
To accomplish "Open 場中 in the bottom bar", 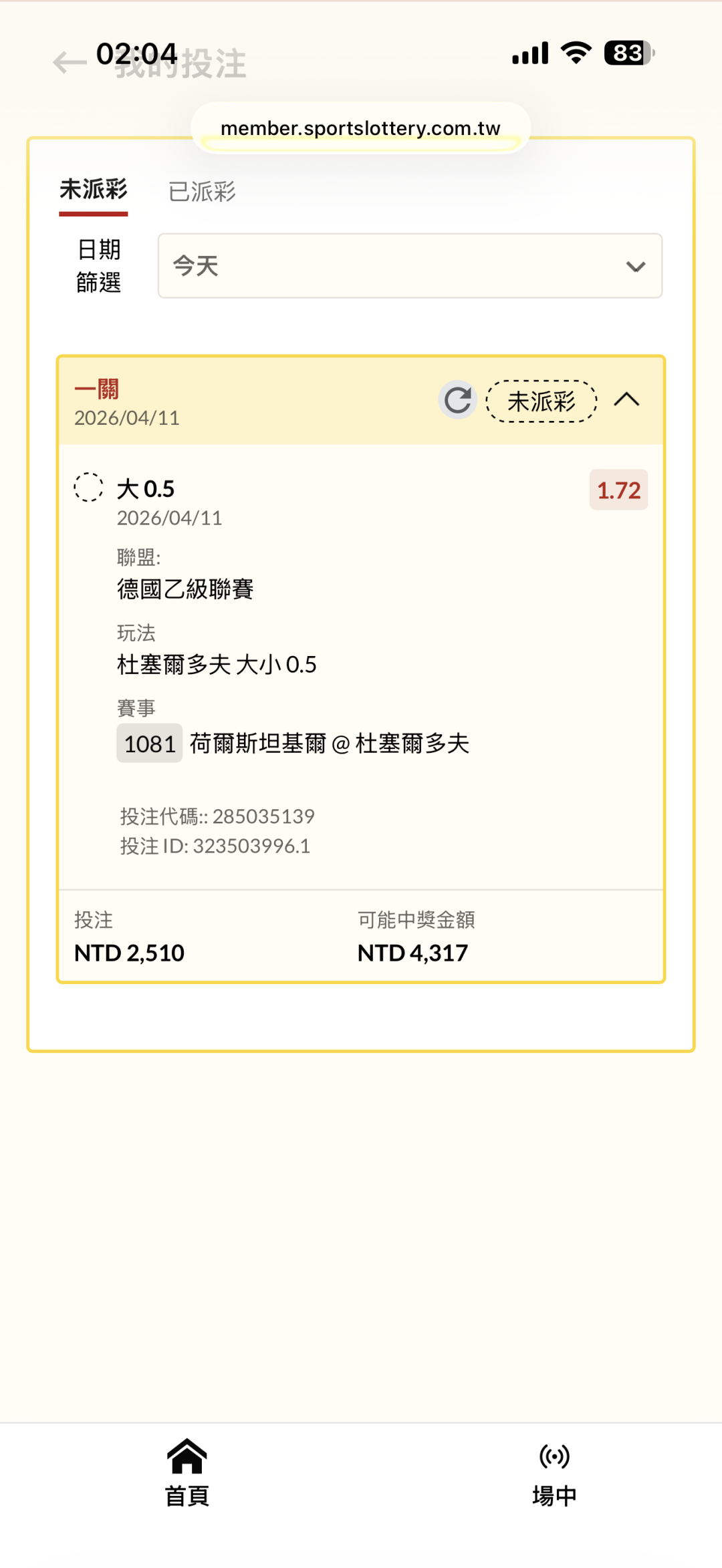I will tap(554, 1473).
